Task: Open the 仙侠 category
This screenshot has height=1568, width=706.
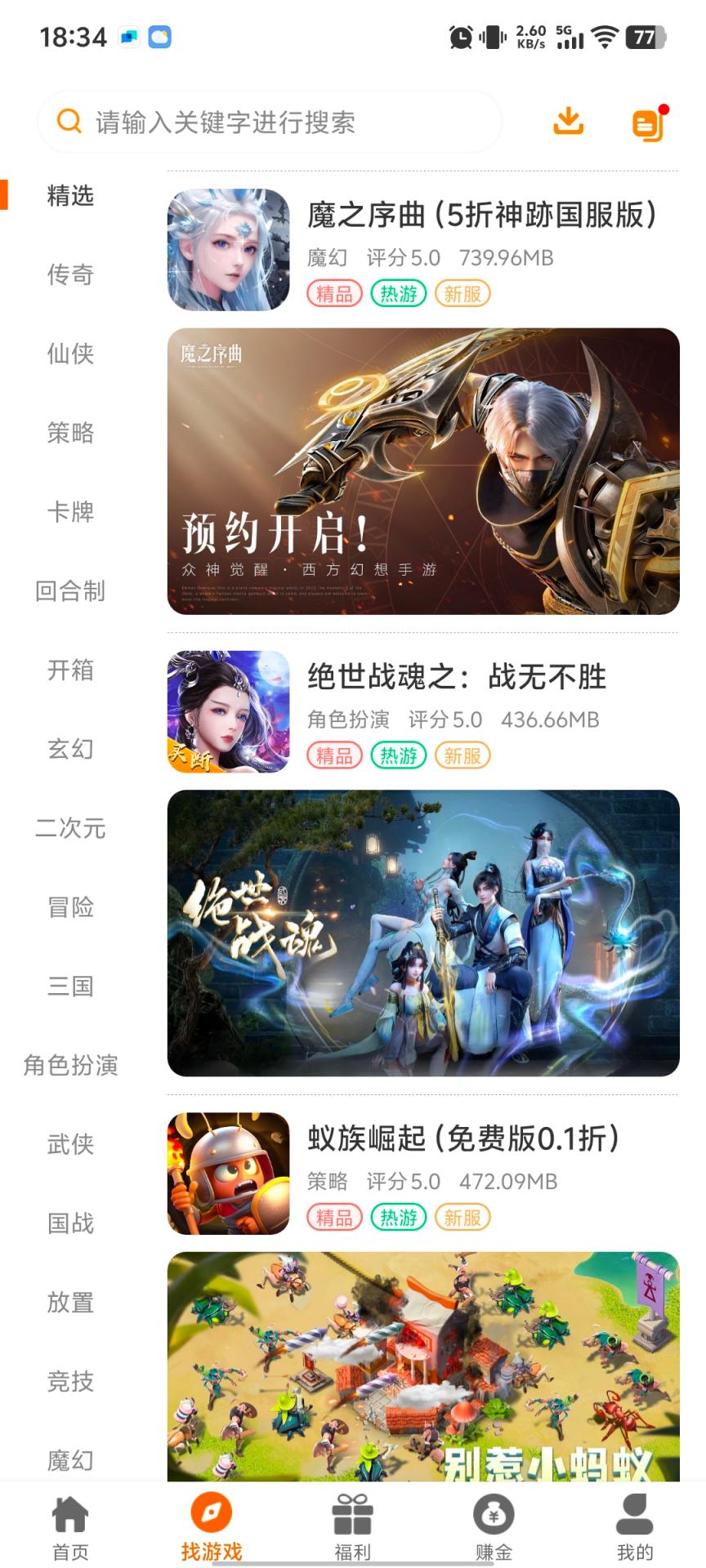Action: (69, 354)
